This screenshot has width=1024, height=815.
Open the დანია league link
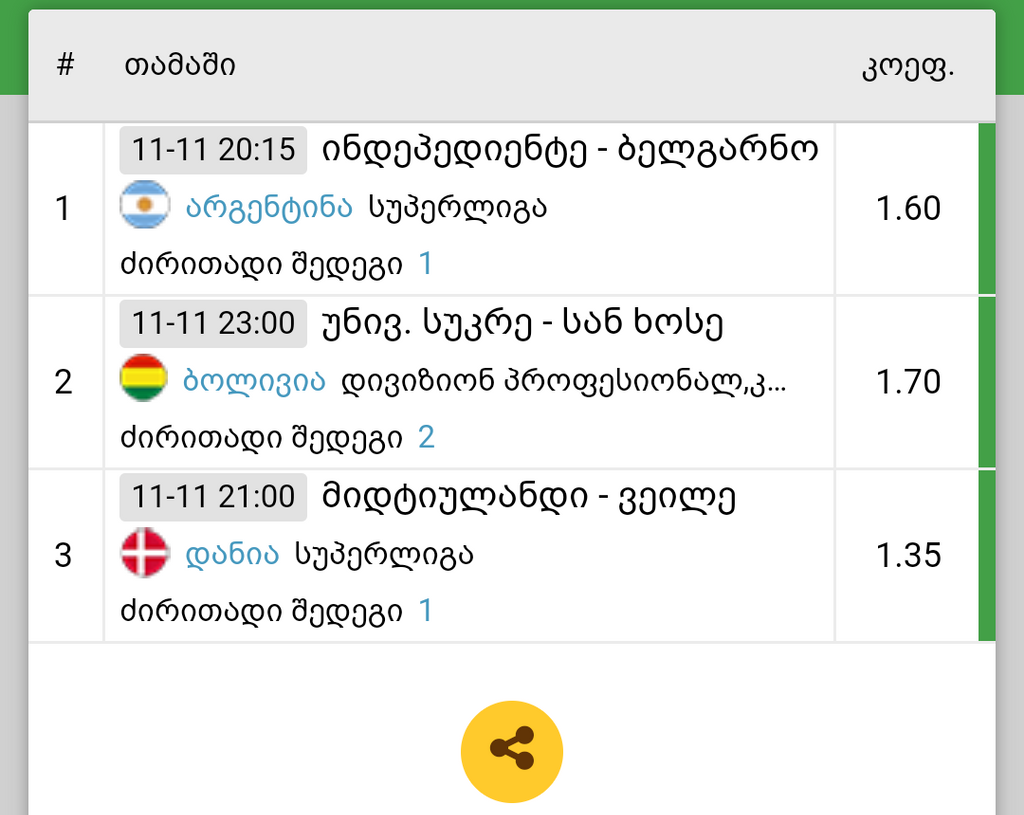coord(232,554)
